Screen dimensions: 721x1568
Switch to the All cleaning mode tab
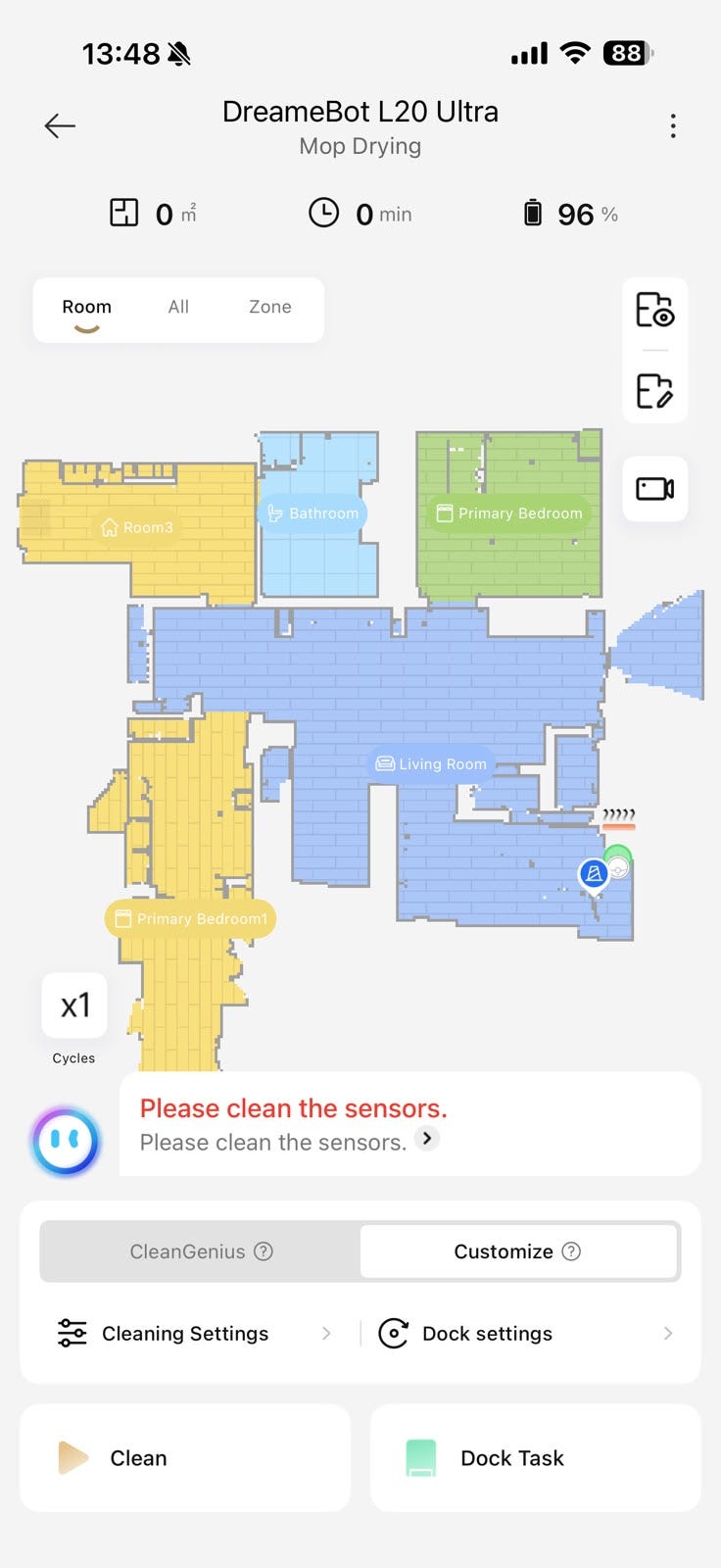tap(178, 307)
